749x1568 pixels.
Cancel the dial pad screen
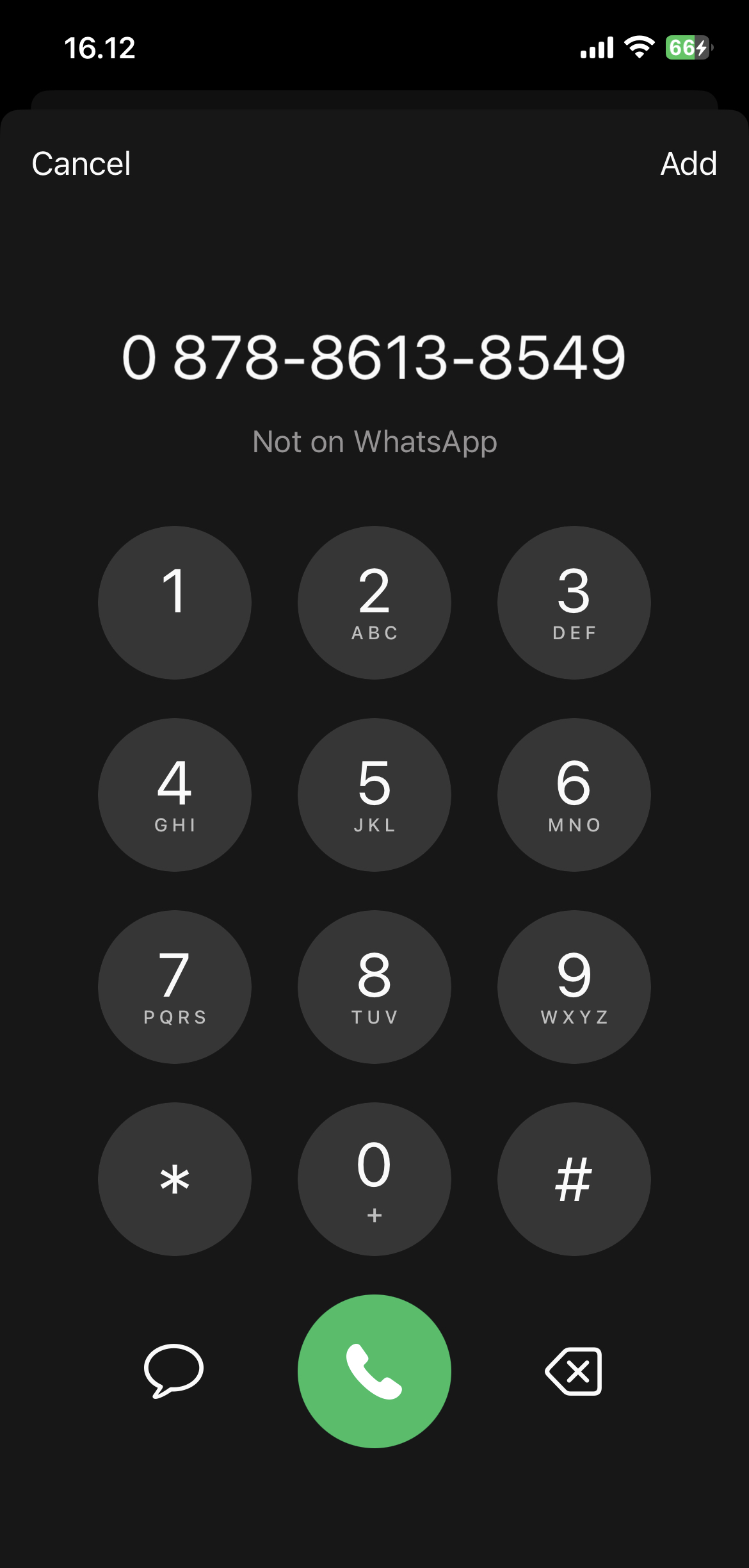coord(81,164)
